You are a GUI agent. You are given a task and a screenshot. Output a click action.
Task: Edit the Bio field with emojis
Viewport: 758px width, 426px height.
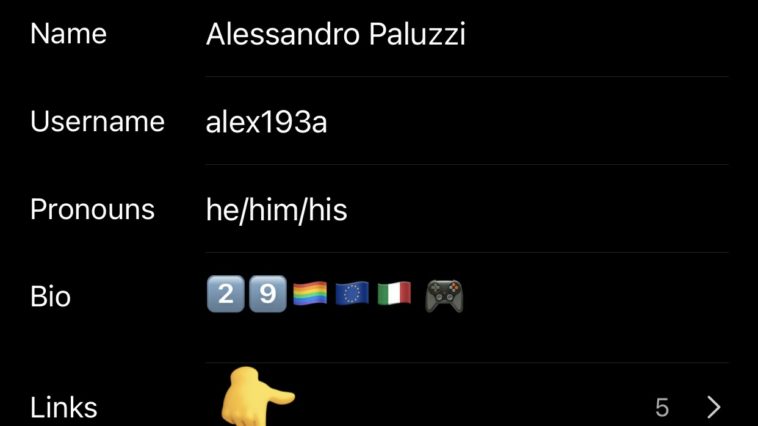pyautogui.click(x=335, y=297)
